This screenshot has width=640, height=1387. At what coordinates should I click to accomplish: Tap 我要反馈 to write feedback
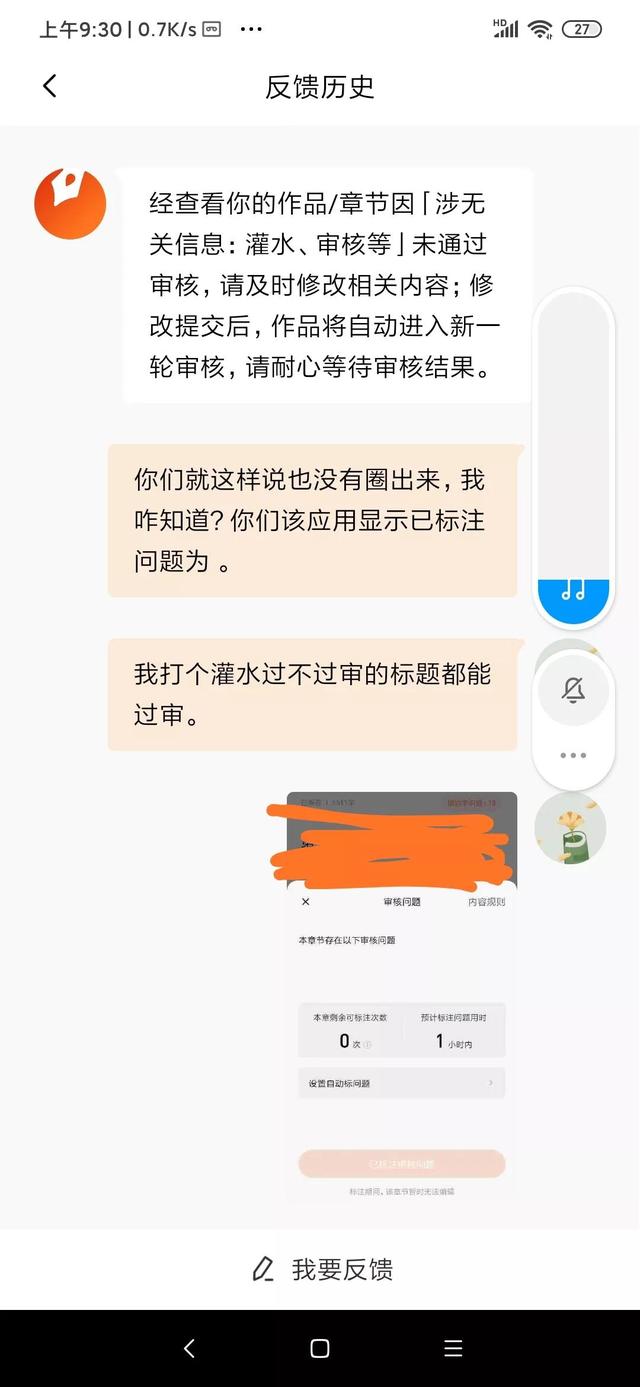[x=321, y=1270]
